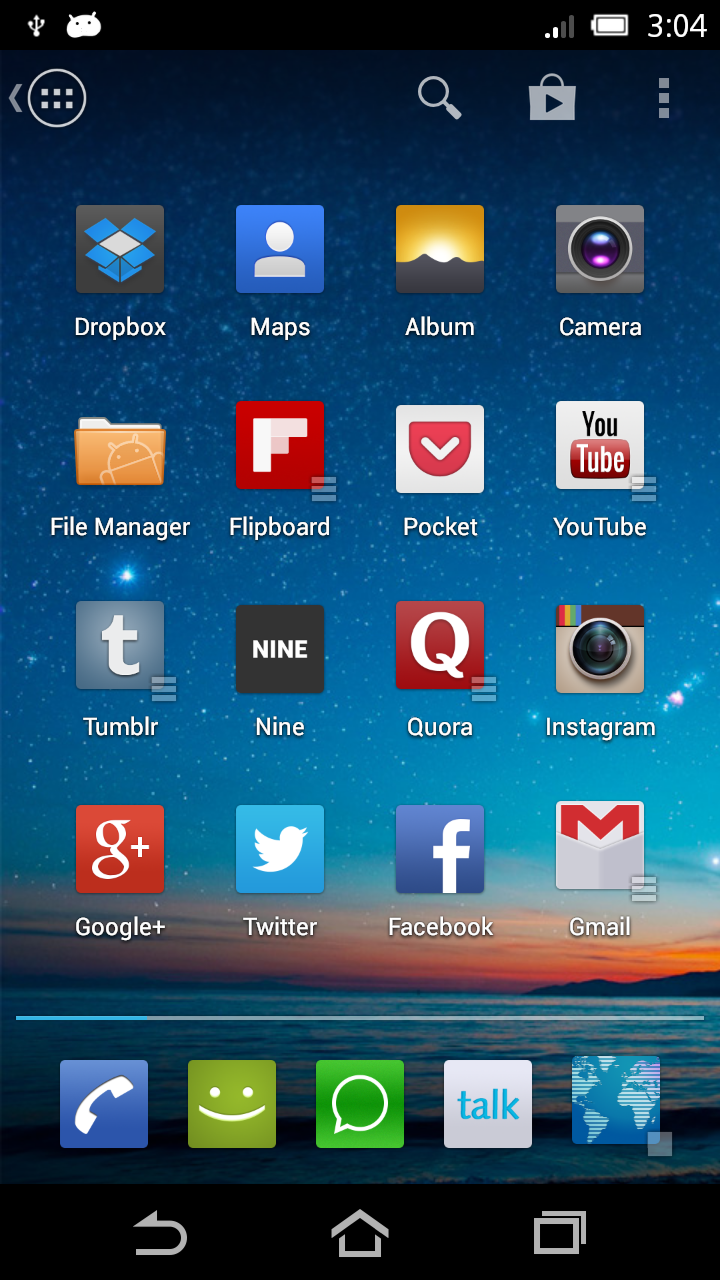Open the overflow menu
The height and width of the screenshot is (1280, 720).
coord(663,98)
